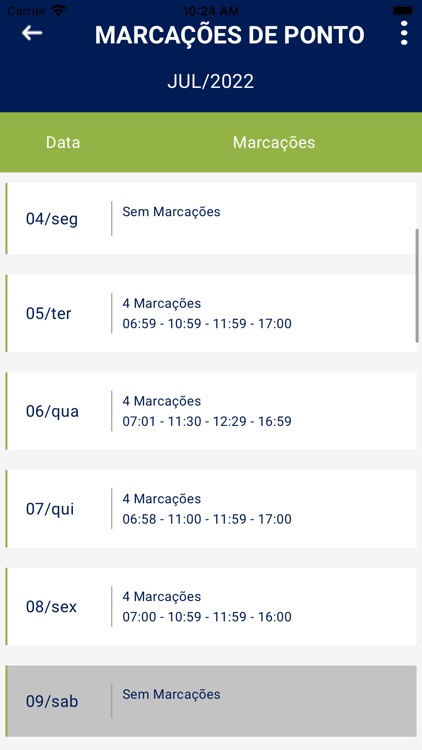View details for 07/qui
Image resolution: width=422 pixels, height=750 pixels.
211,508
